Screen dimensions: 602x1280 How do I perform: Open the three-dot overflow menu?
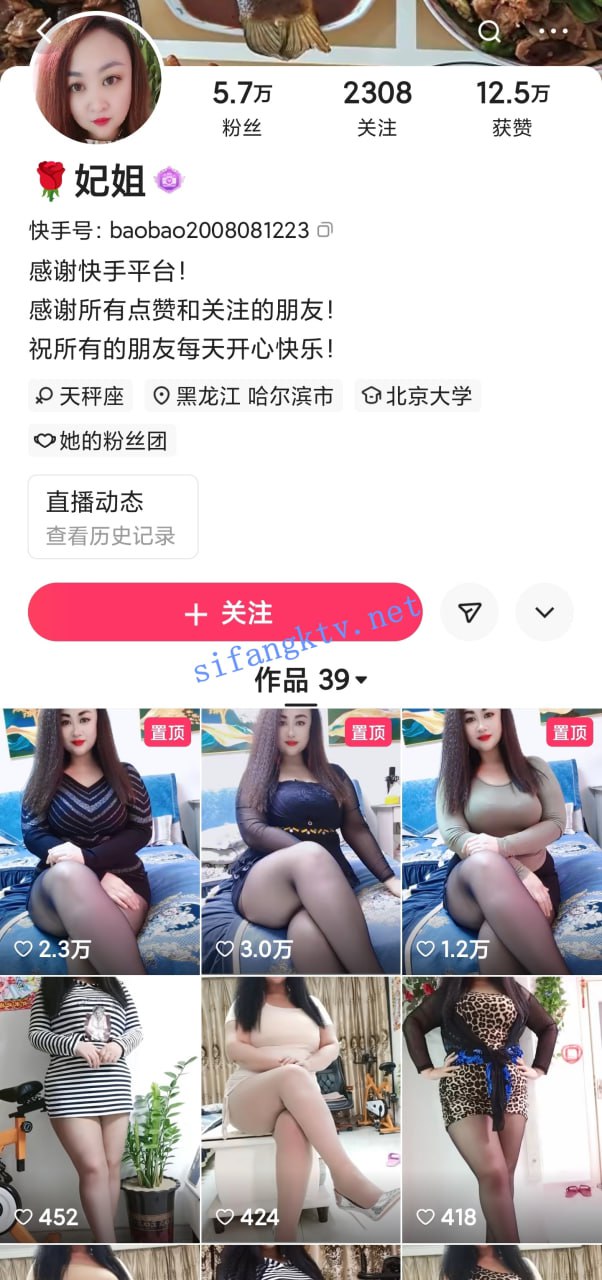click(x=552, y=32)
